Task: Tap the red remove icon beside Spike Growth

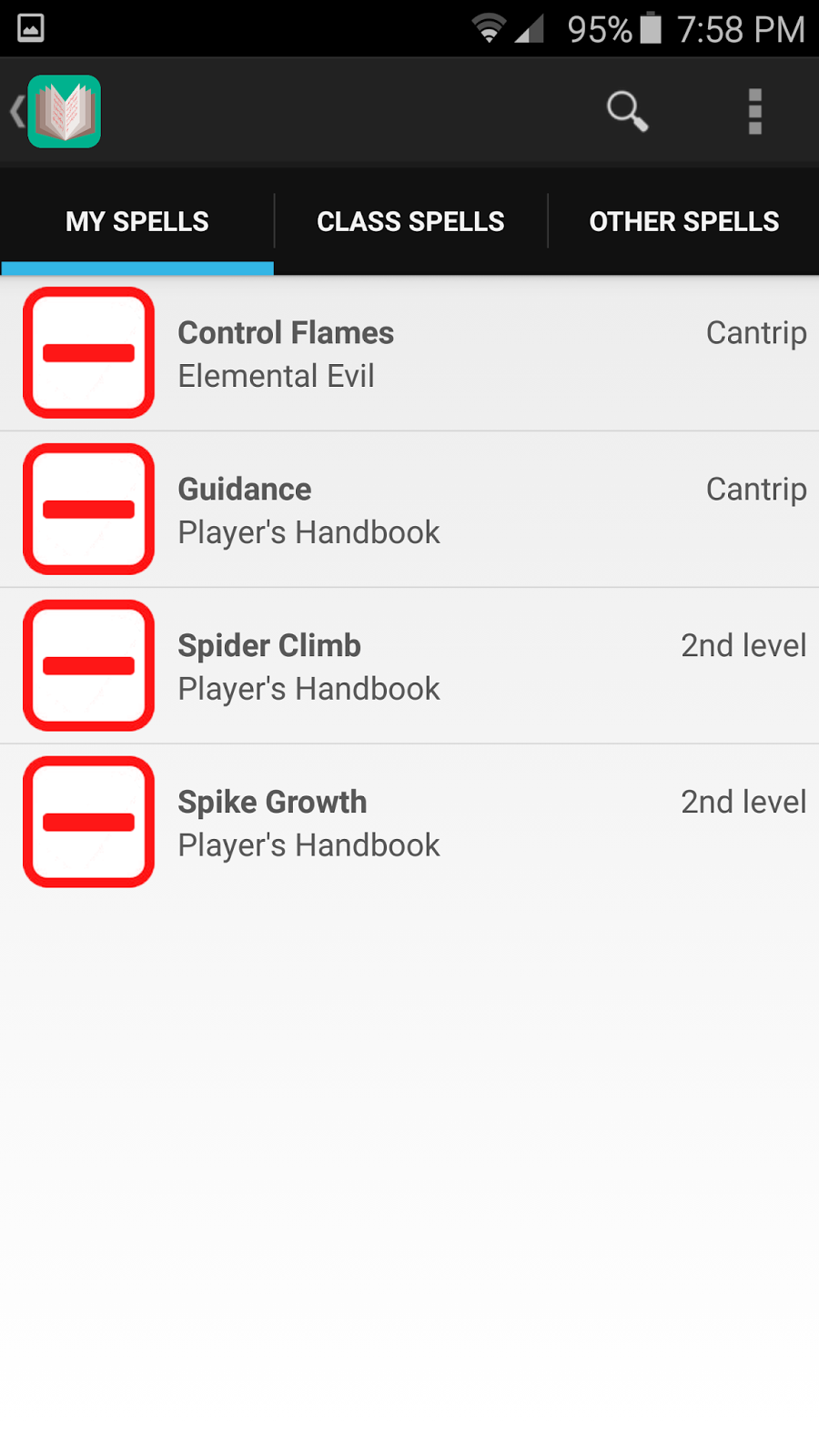Action: pos(88,822)
